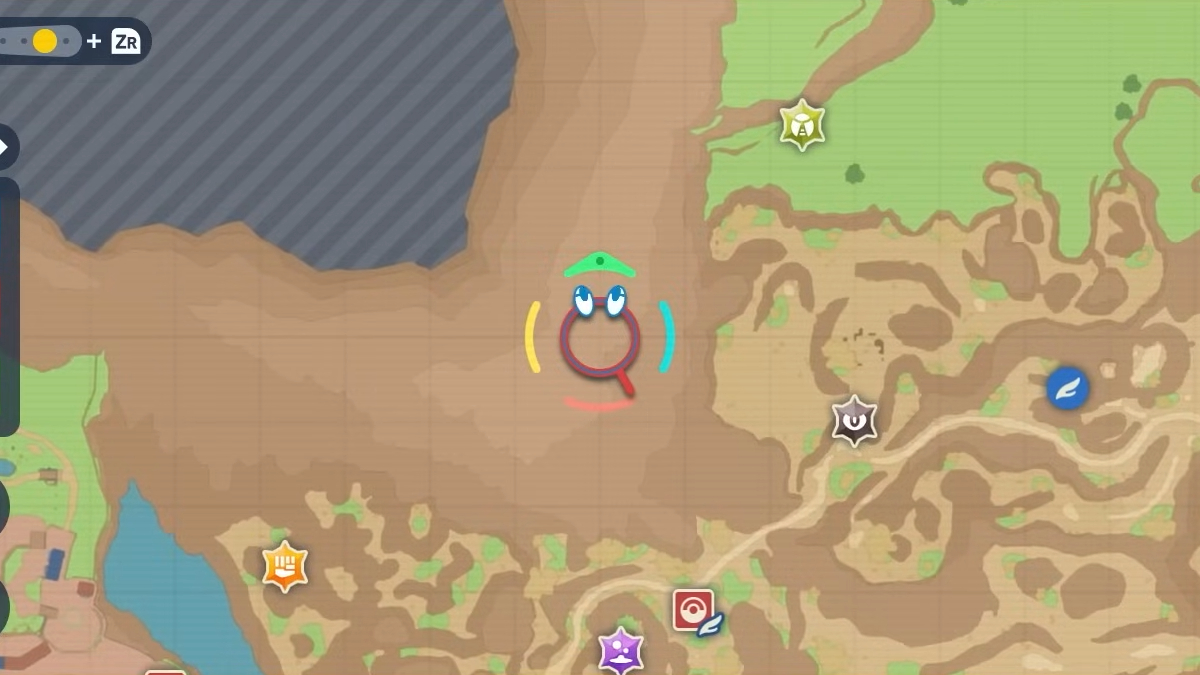Select the gray Dark Tera Raid crystal
This screenshot has width=1200, height=675.
point(854,421)
